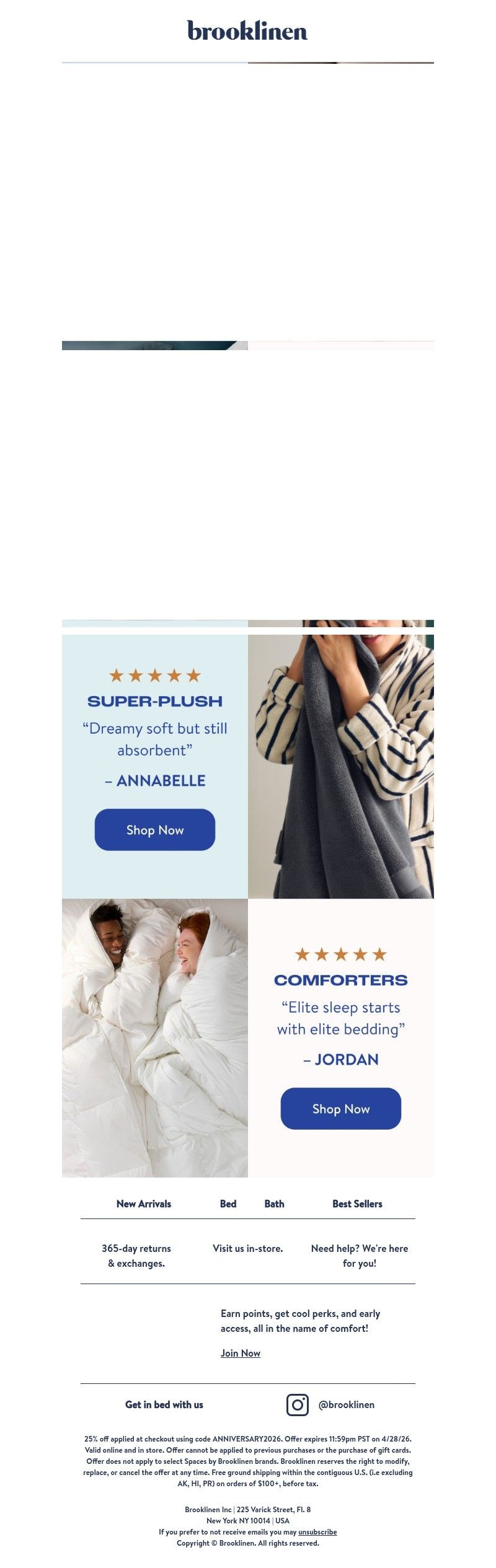Open the @brooklinen Instagram link
Screen dimensions: 496x1568
[345, 1404]
